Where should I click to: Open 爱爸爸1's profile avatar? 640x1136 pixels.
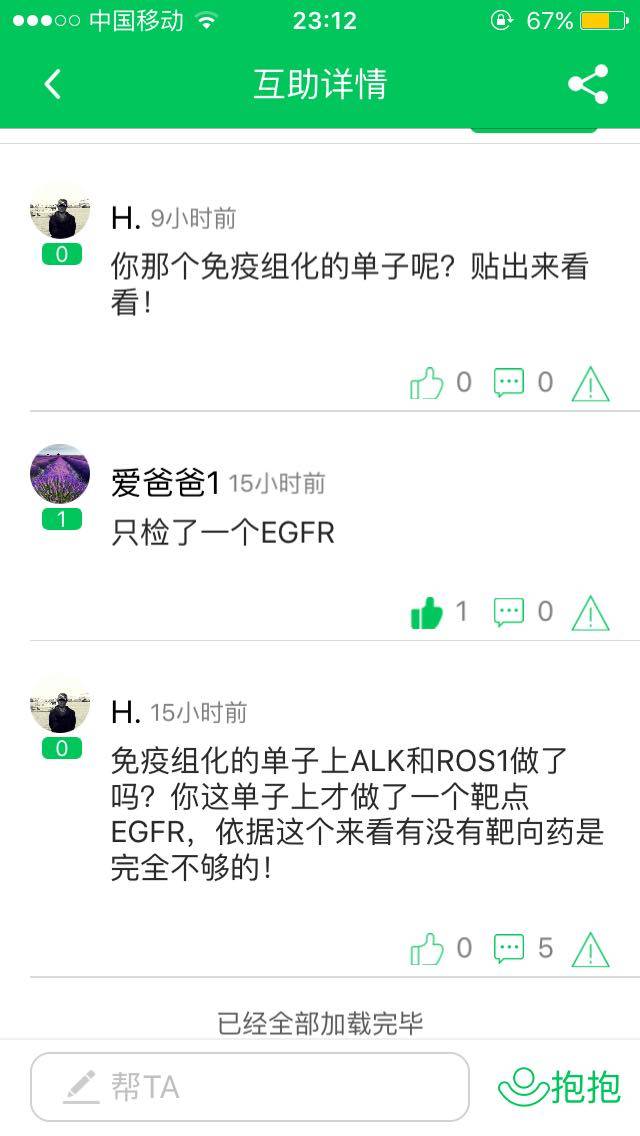[60, 474]
